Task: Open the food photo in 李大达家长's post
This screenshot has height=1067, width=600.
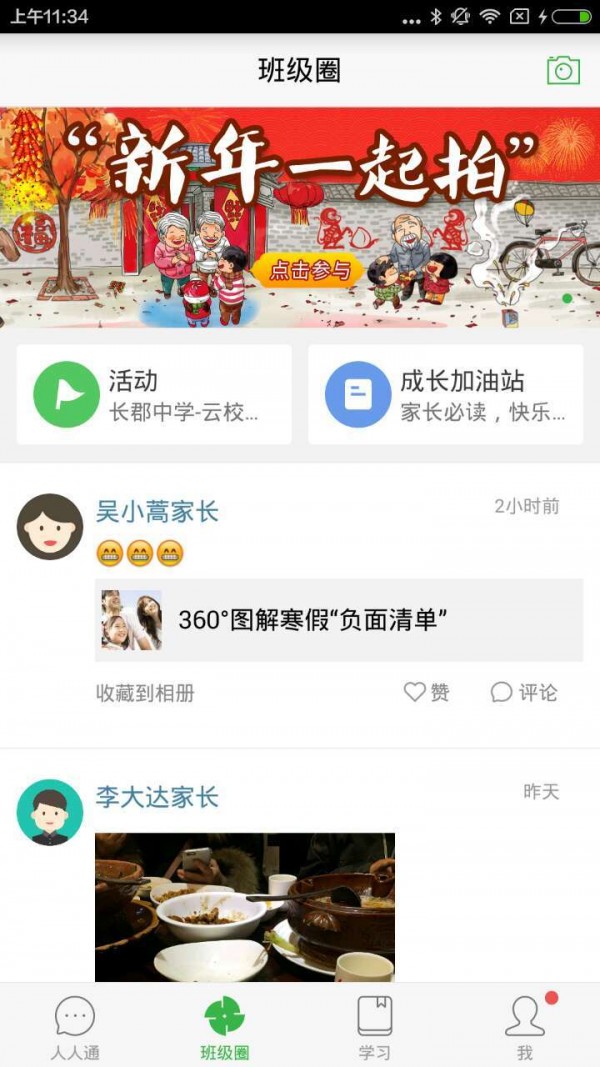Action: [245, 906]
